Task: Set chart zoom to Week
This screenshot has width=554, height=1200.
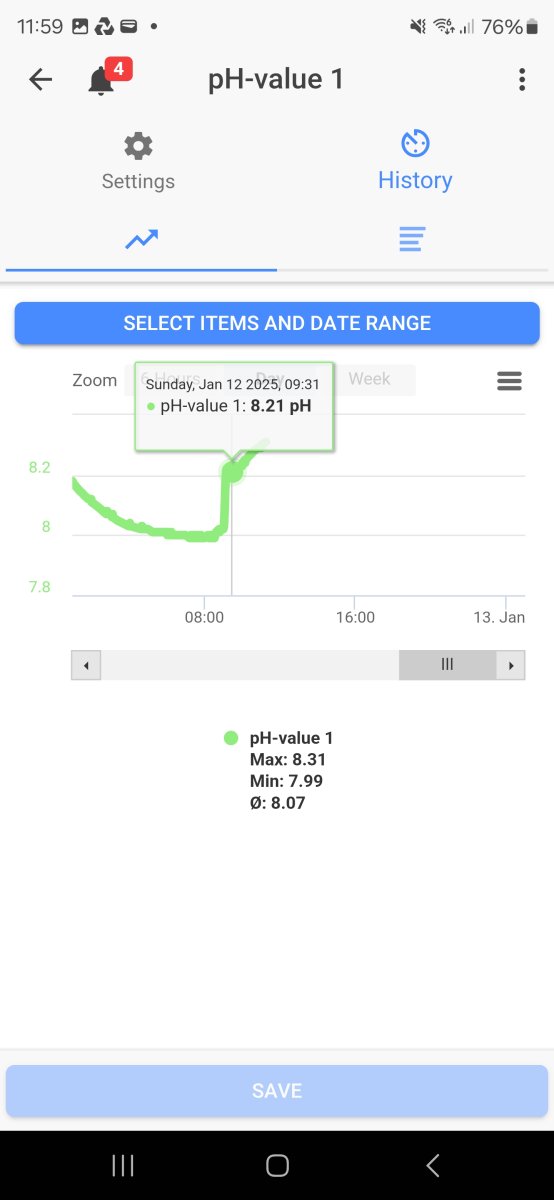Action: pos(369,380)
